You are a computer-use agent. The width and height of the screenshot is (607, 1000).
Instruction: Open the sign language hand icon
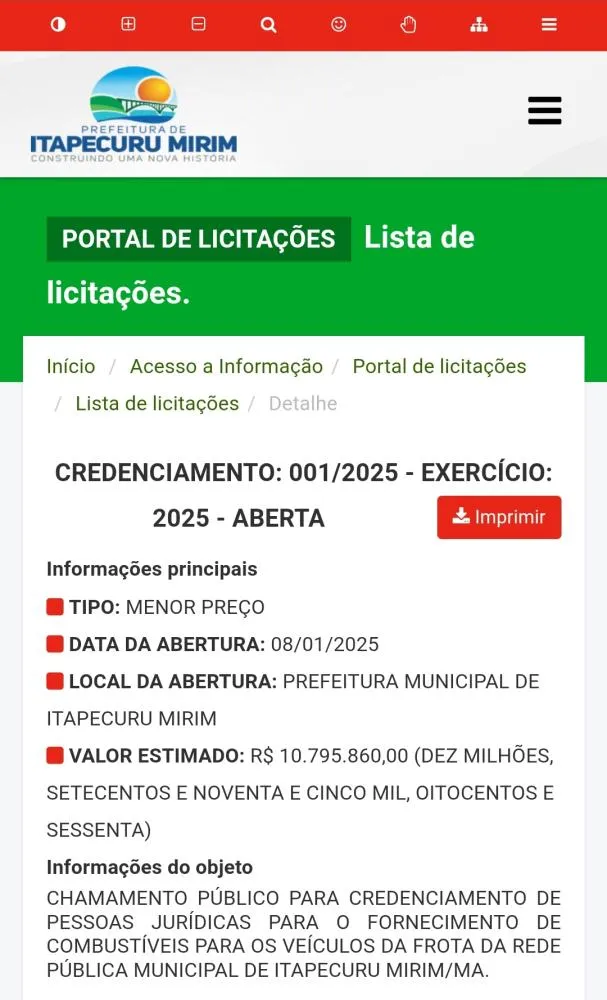pos(408,24)
